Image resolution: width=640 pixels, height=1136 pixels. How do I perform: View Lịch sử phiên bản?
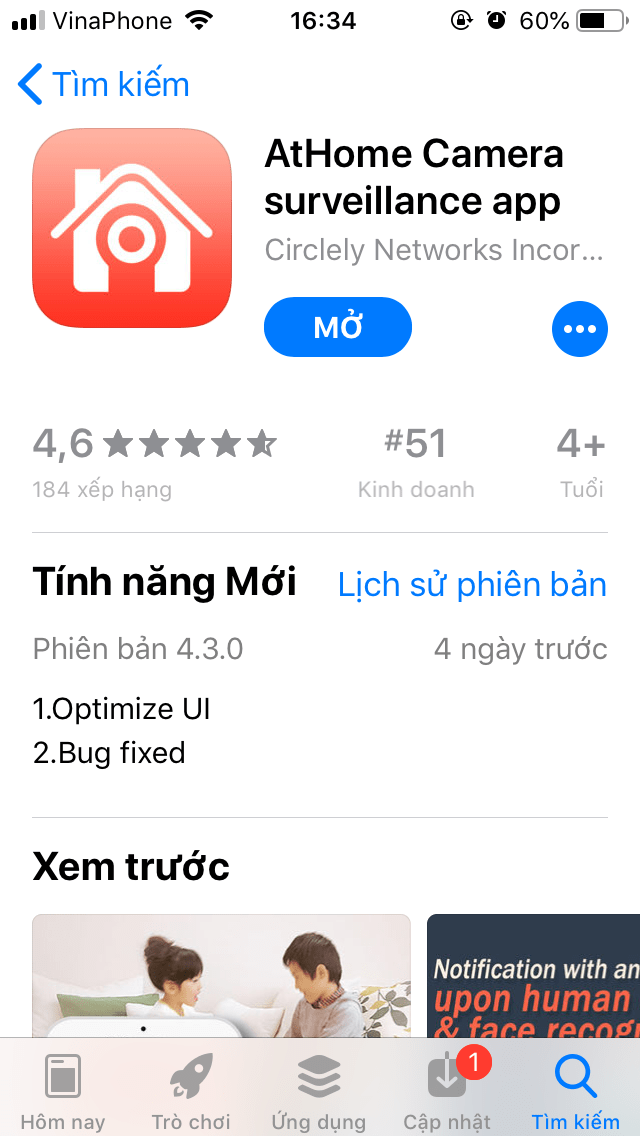[x=472, y=584]
